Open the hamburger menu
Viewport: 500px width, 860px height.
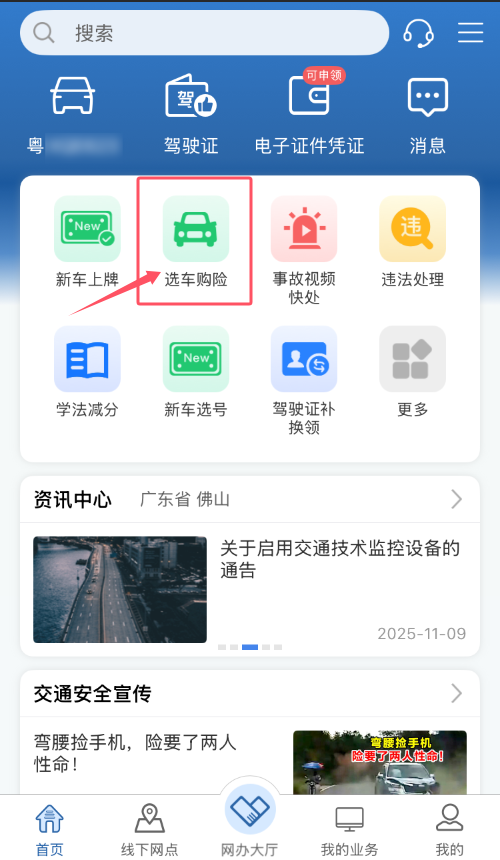(470, 33)
